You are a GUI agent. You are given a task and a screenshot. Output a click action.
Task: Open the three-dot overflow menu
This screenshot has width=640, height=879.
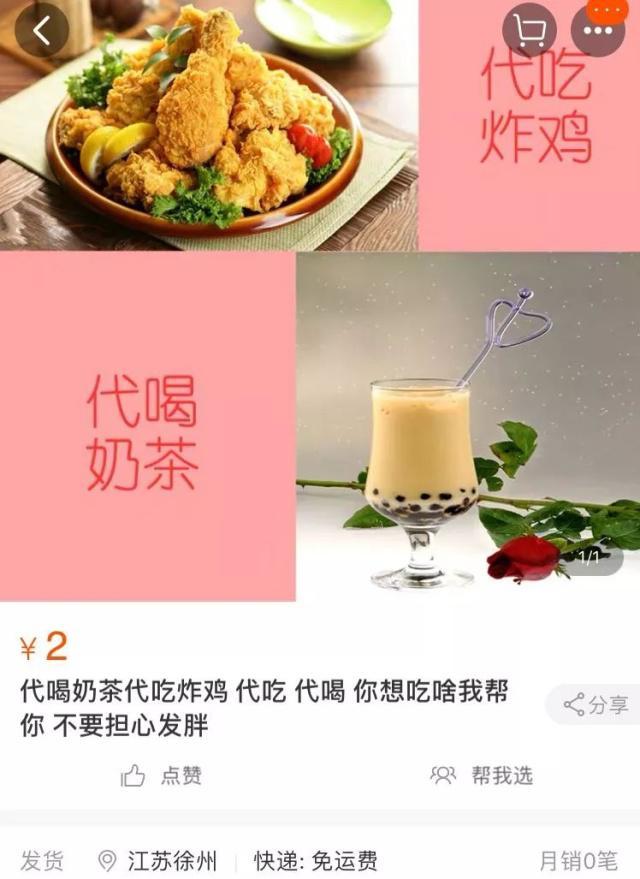coord(598,31)
